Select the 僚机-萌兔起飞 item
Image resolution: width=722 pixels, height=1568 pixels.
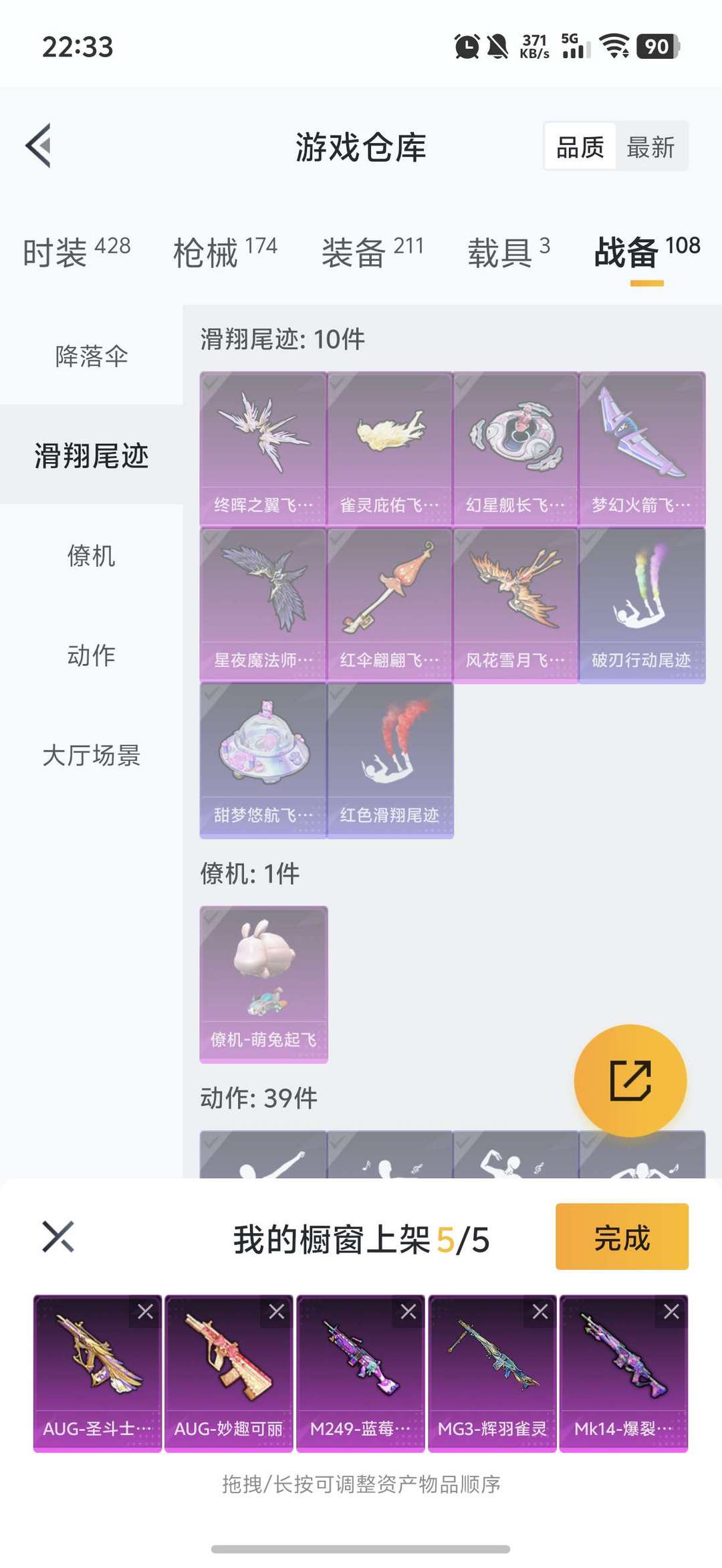click(x=263, y=984)
